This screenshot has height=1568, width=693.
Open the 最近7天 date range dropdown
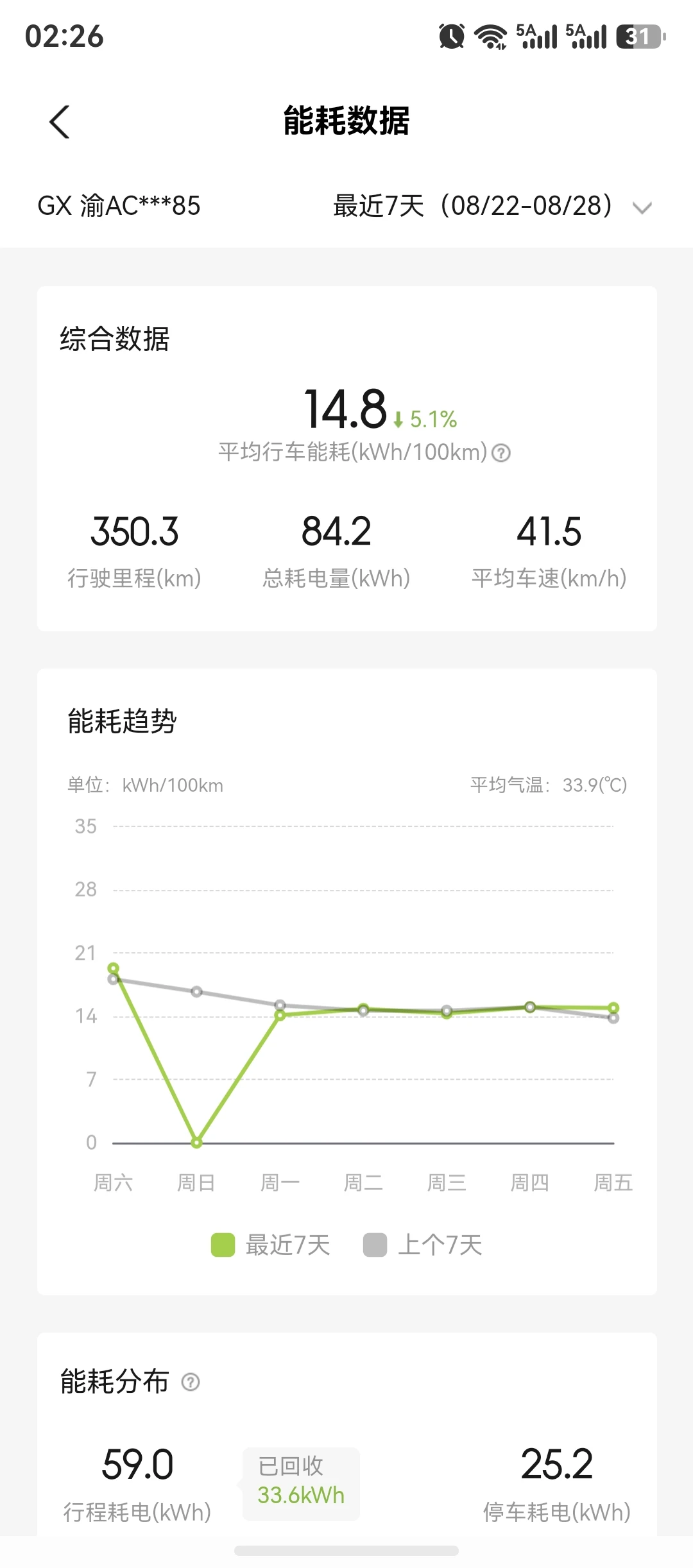coord(493,206)
